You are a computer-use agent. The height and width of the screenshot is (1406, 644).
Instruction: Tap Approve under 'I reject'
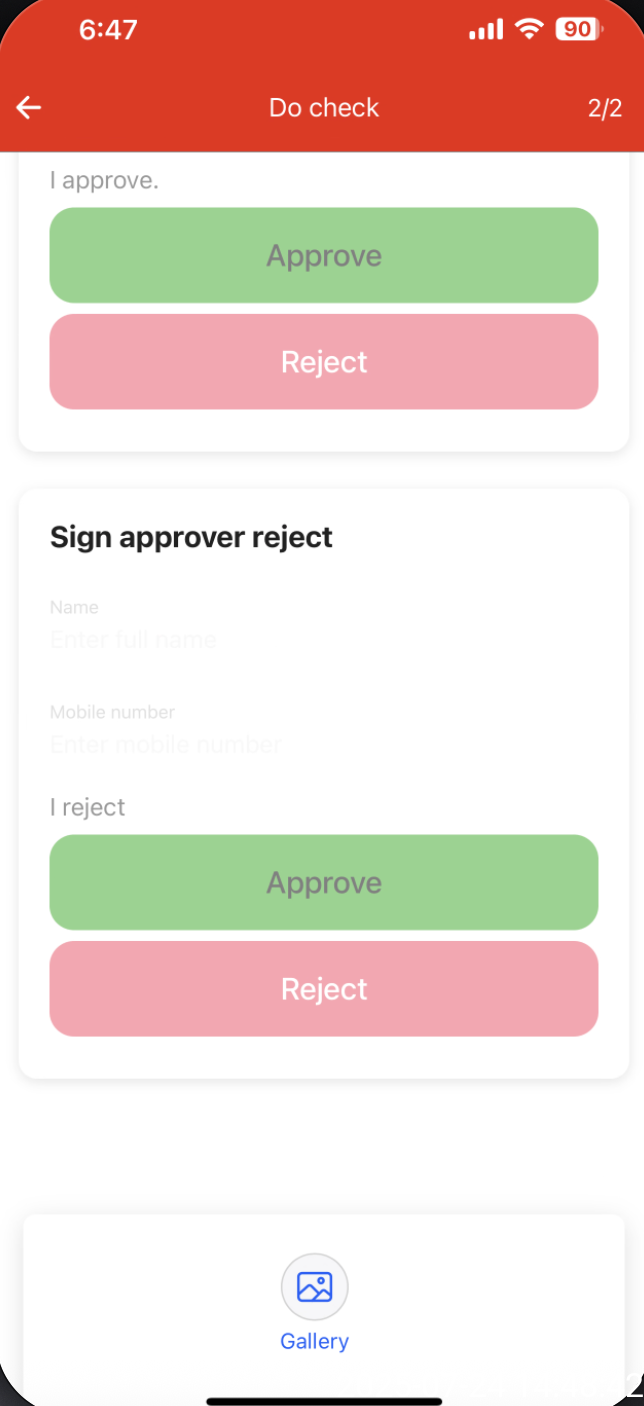pyautogui.click(x=324, y=882)
